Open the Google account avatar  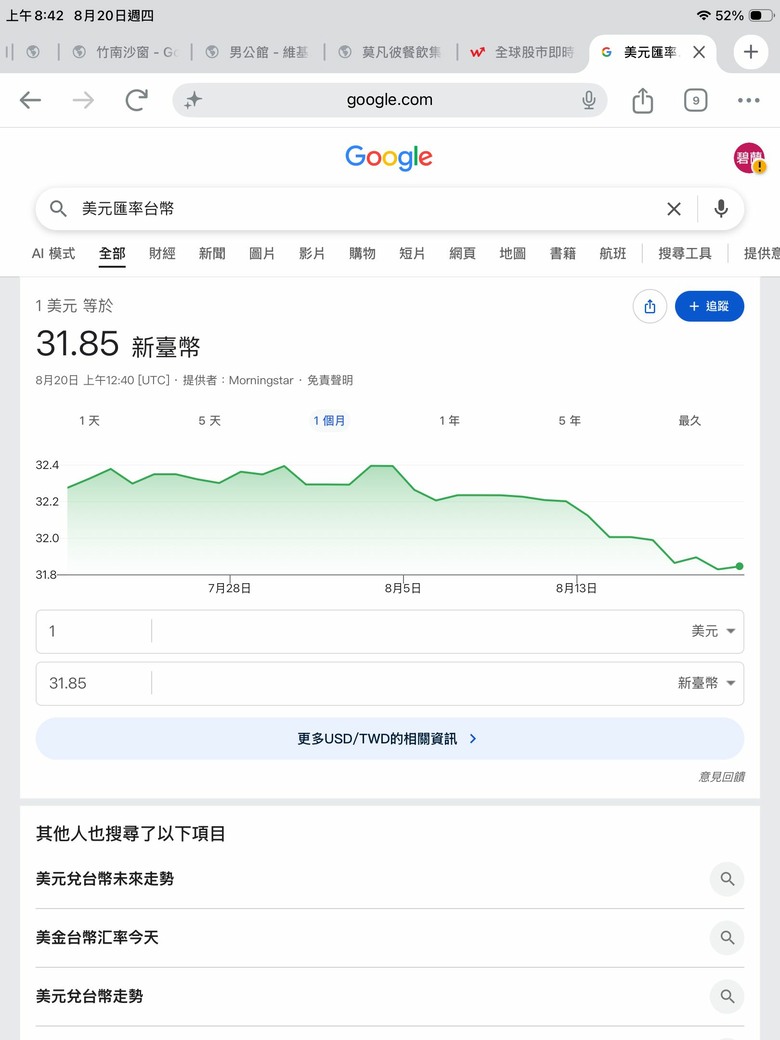(749, 158)
